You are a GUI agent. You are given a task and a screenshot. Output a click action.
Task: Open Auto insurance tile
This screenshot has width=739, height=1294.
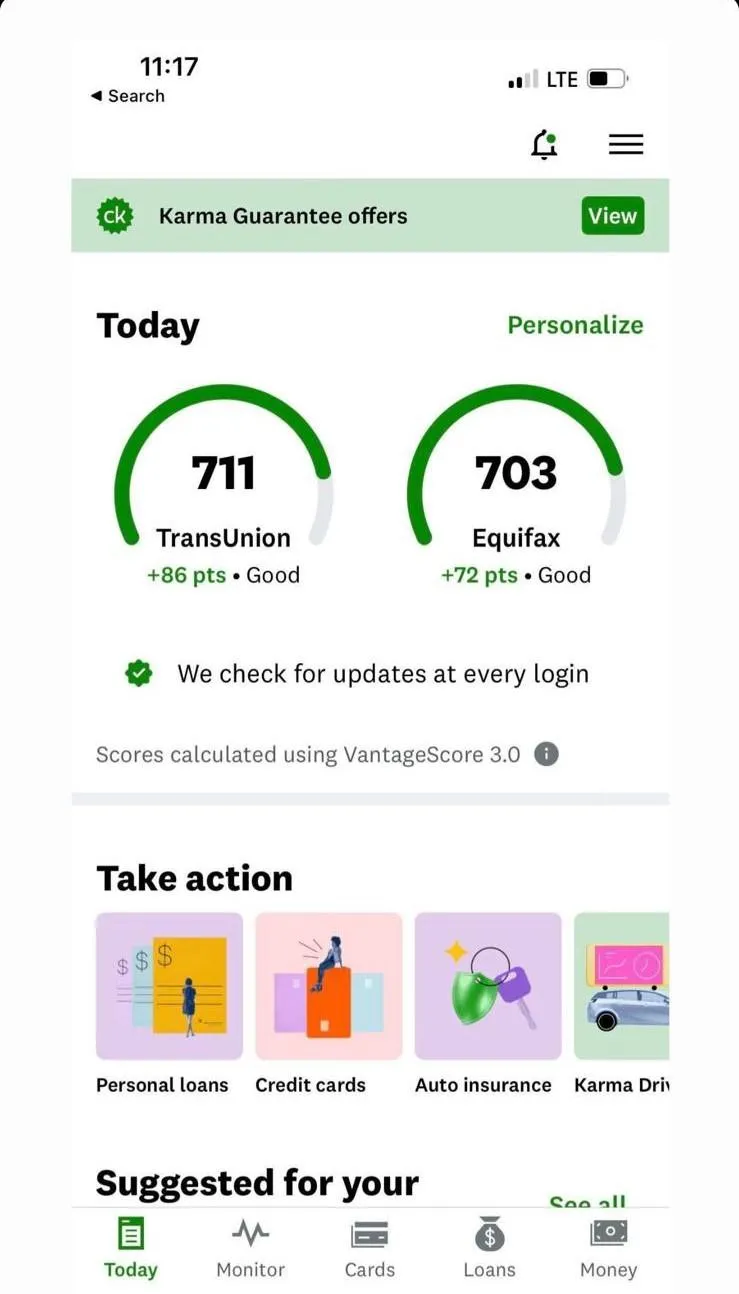488,986
